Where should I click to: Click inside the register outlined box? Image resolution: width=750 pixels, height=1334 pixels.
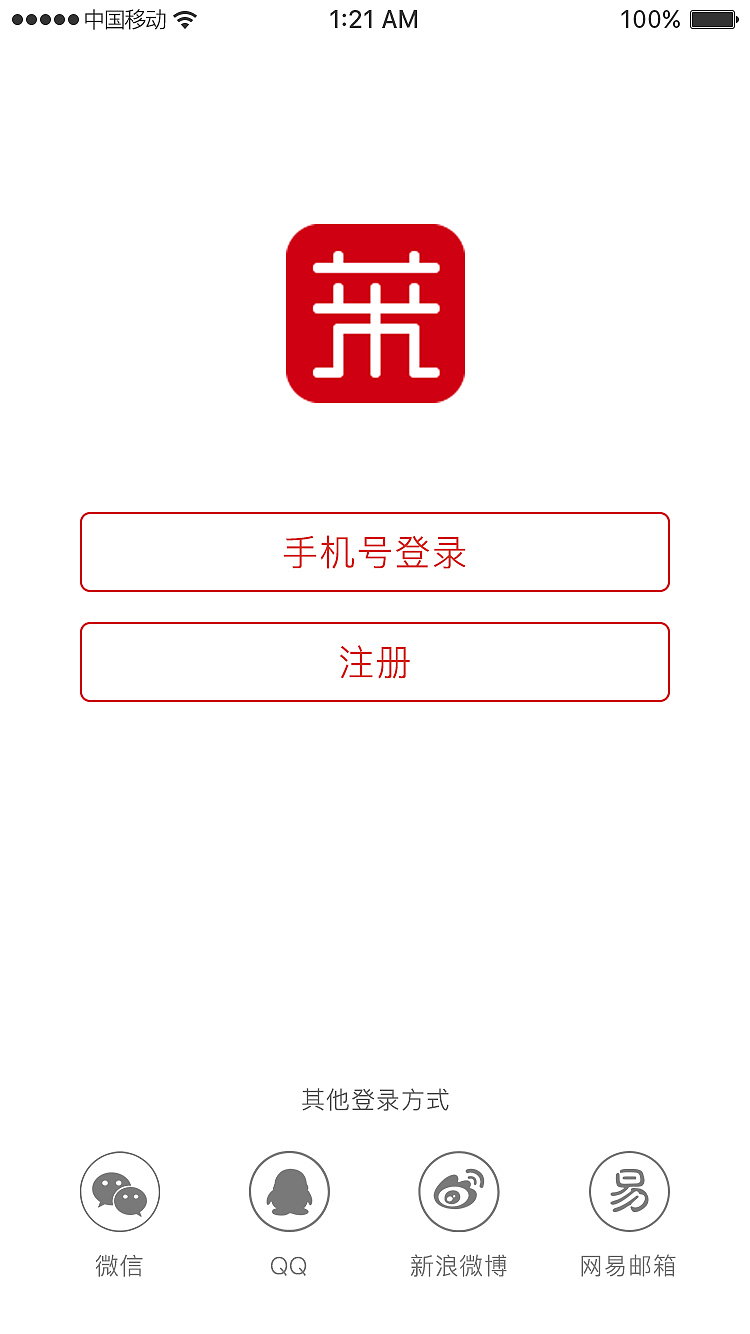pyautogui.click(x=375, y=662)
